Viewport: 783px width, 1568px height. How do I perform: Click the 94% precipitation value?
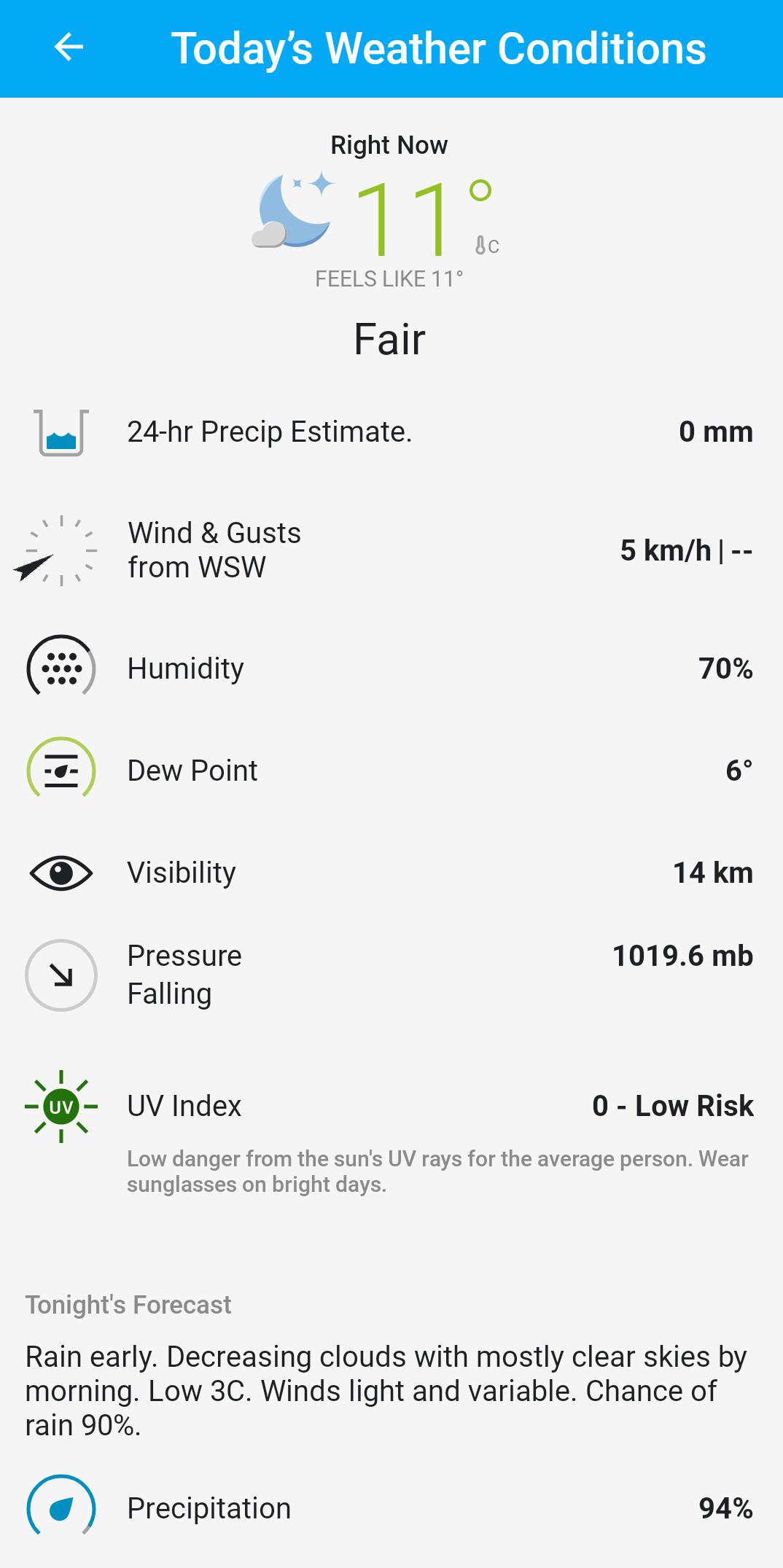(x=727, y=1507)
